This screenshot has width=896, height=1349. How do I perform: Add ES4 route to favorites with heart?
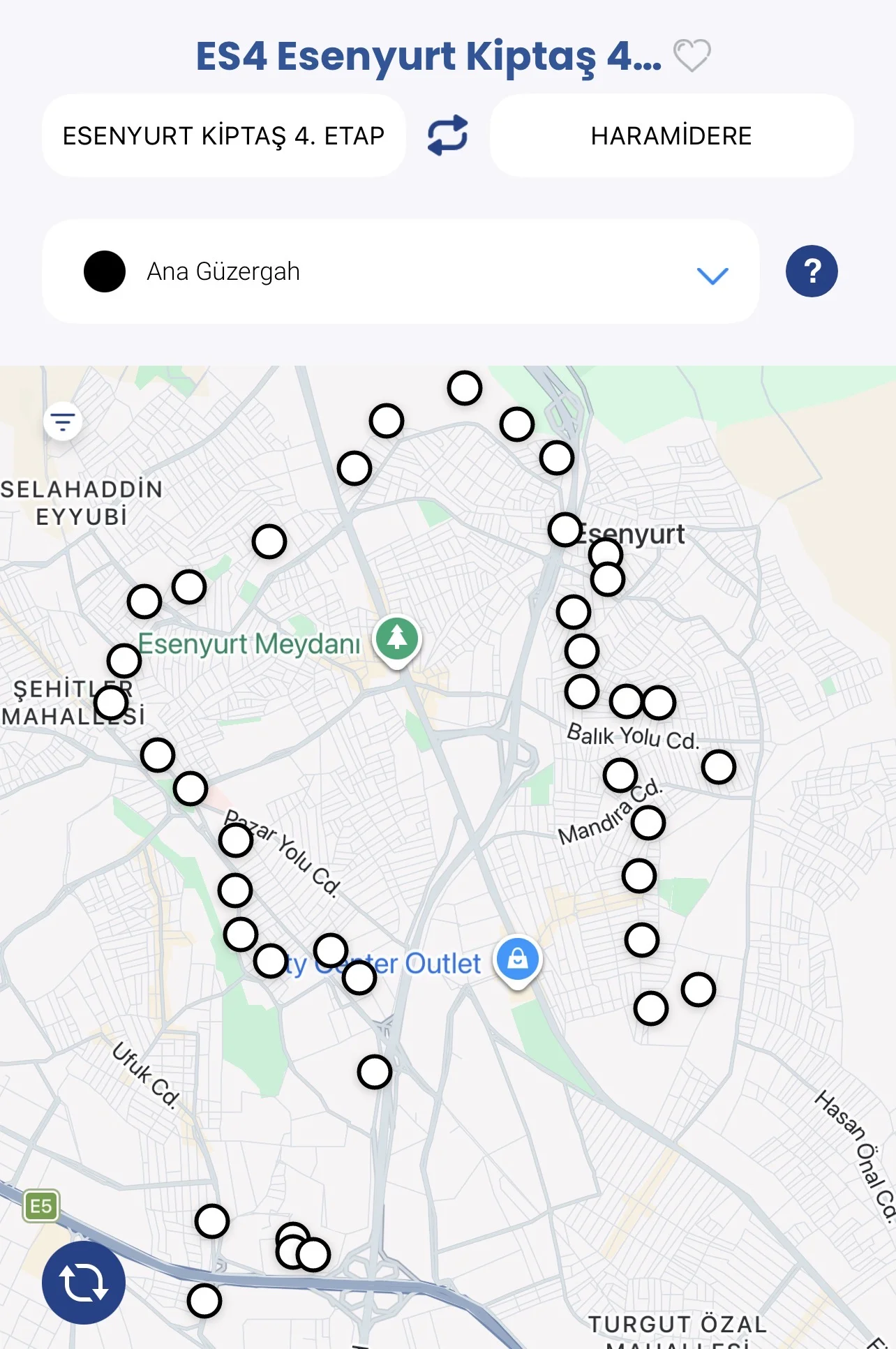(692, 56)
